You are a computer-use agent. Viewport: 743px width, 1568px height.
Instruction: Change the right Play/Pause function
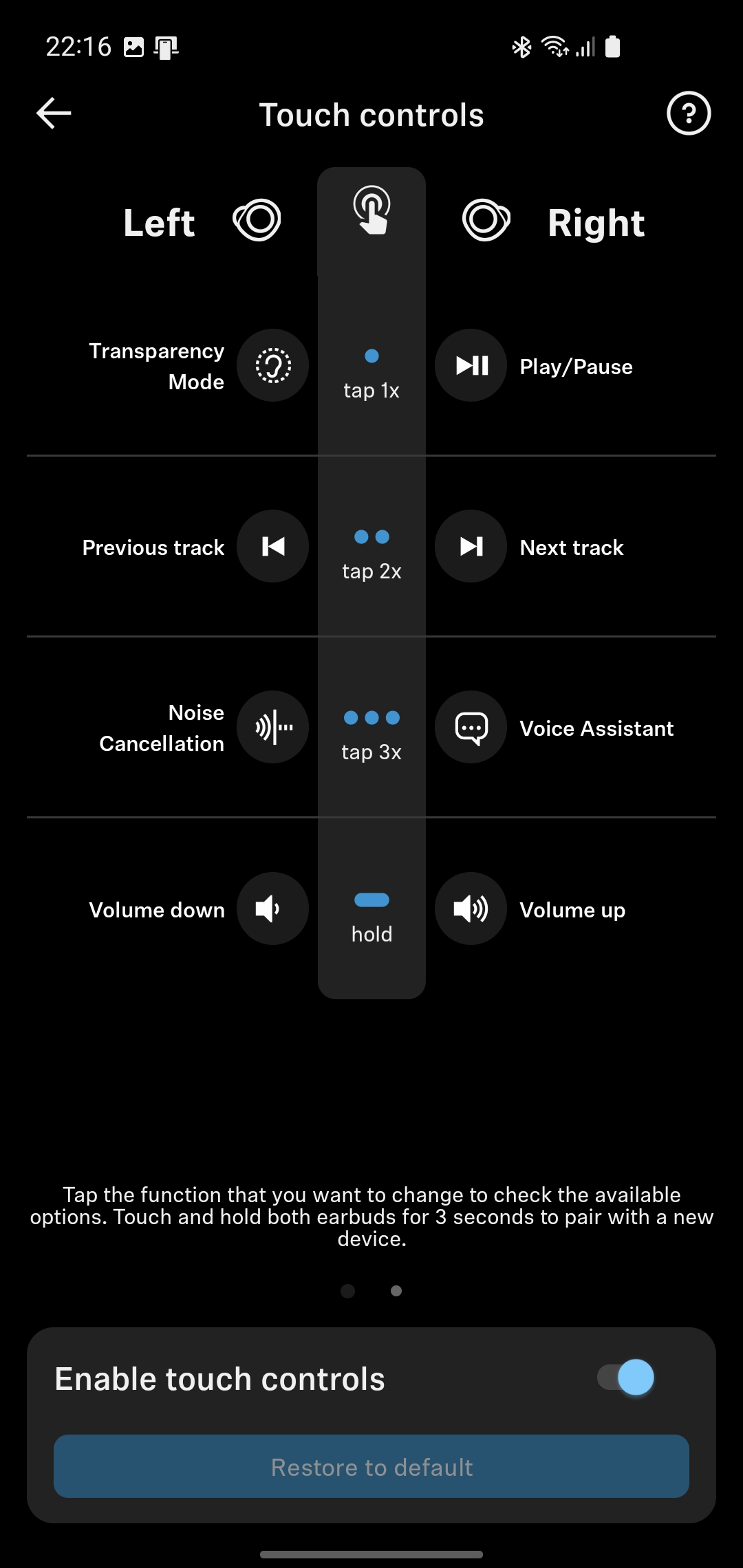471,365
